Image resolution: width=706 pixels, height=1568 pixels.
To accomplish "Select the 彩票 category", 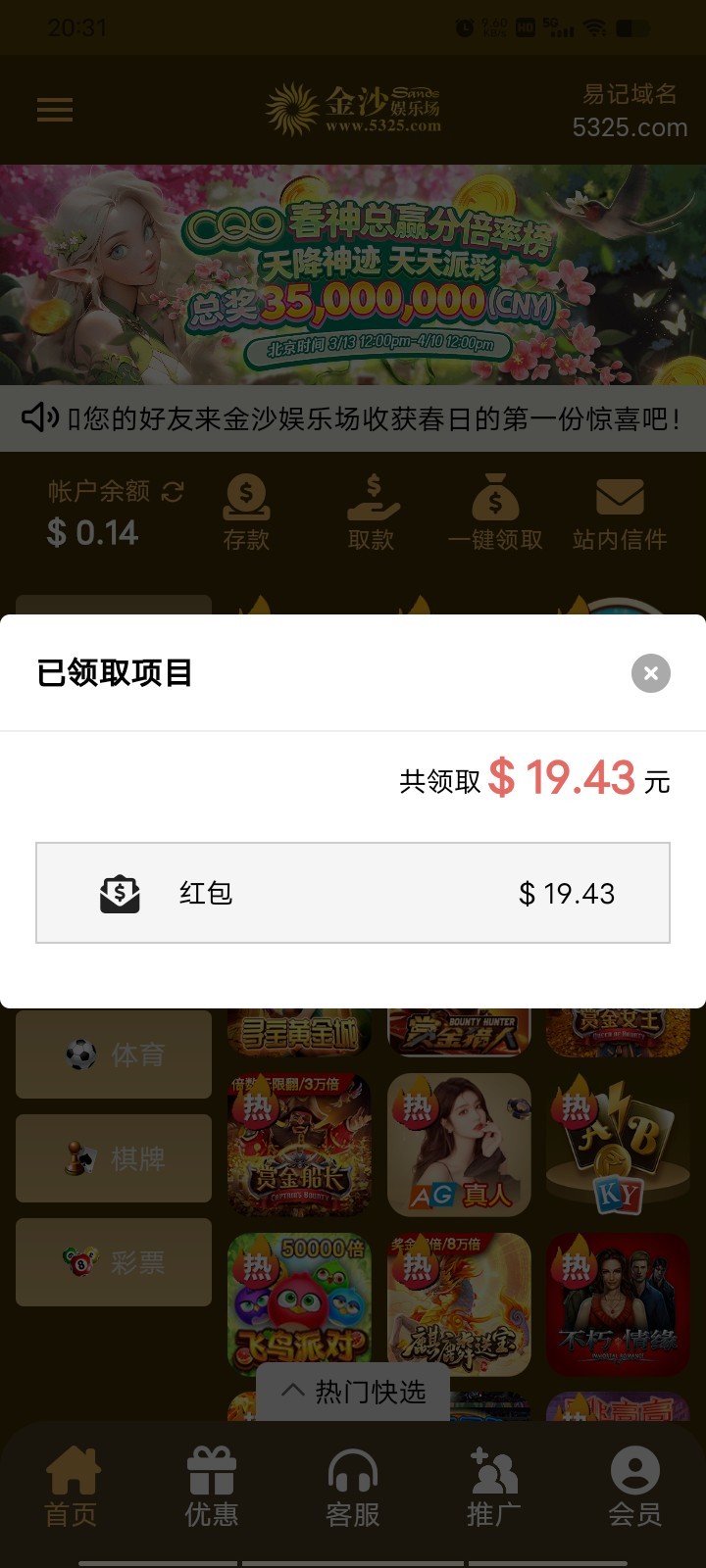I will (x=114, y=1262).
